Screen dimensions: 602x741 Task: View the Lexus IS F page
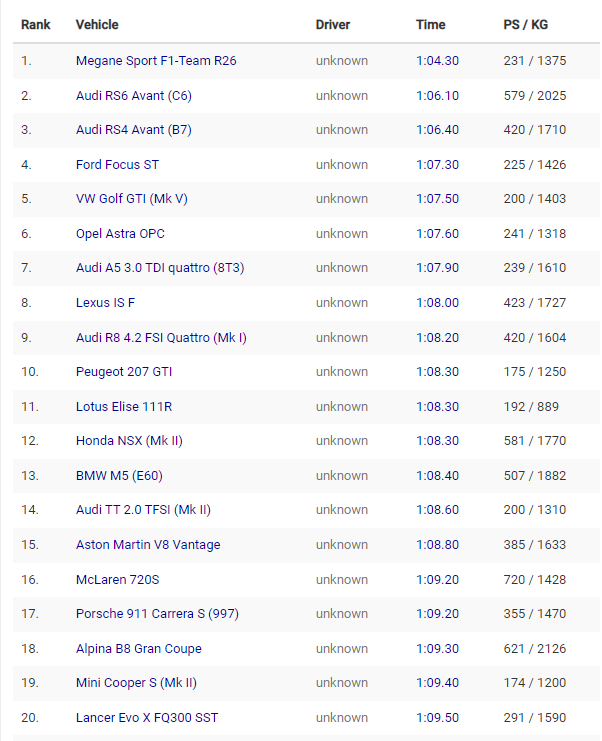click(105, 302)
